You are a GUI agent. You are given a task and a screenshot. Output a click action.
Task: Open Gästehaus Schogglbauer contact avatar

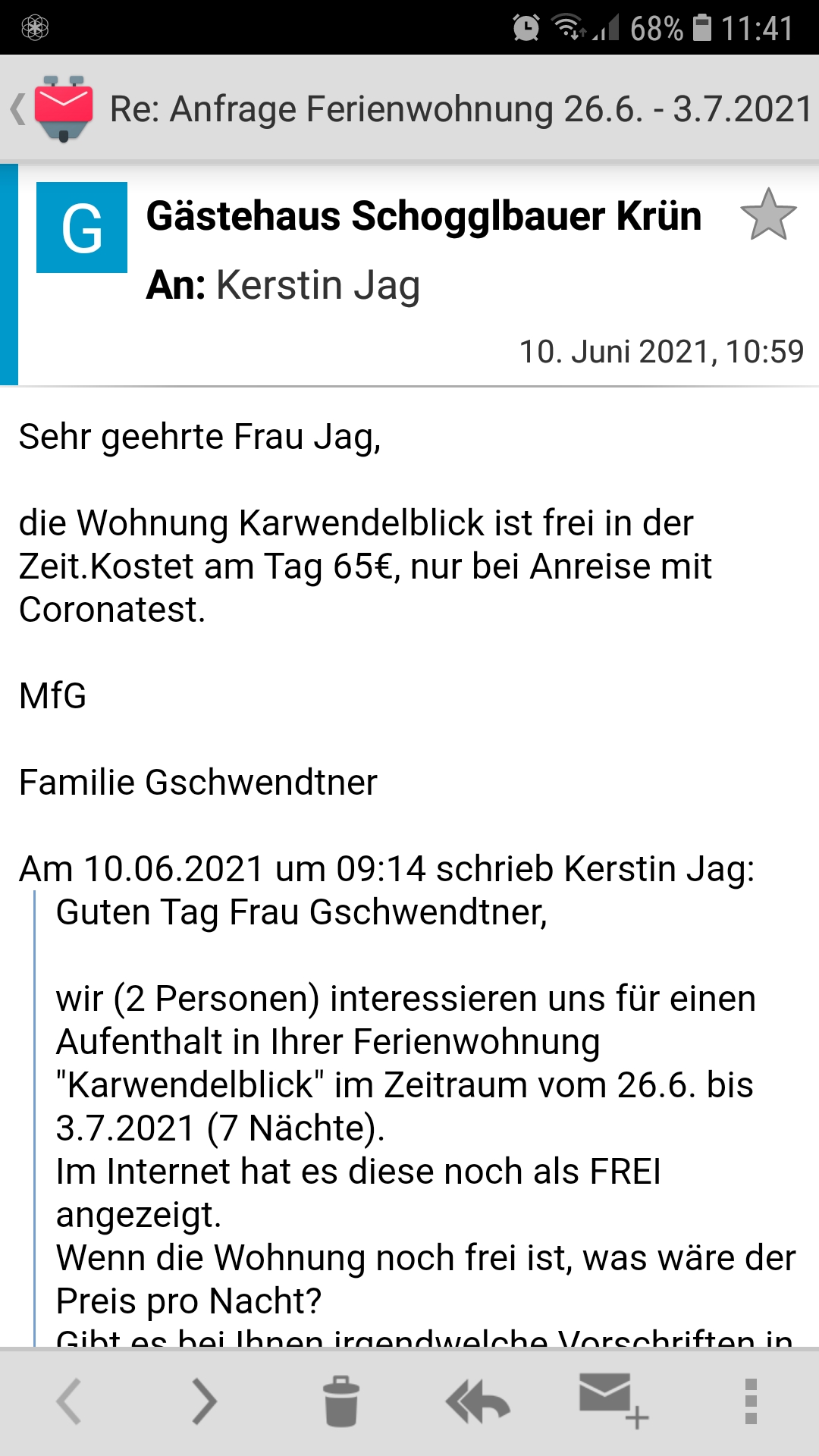pos(82,227)
